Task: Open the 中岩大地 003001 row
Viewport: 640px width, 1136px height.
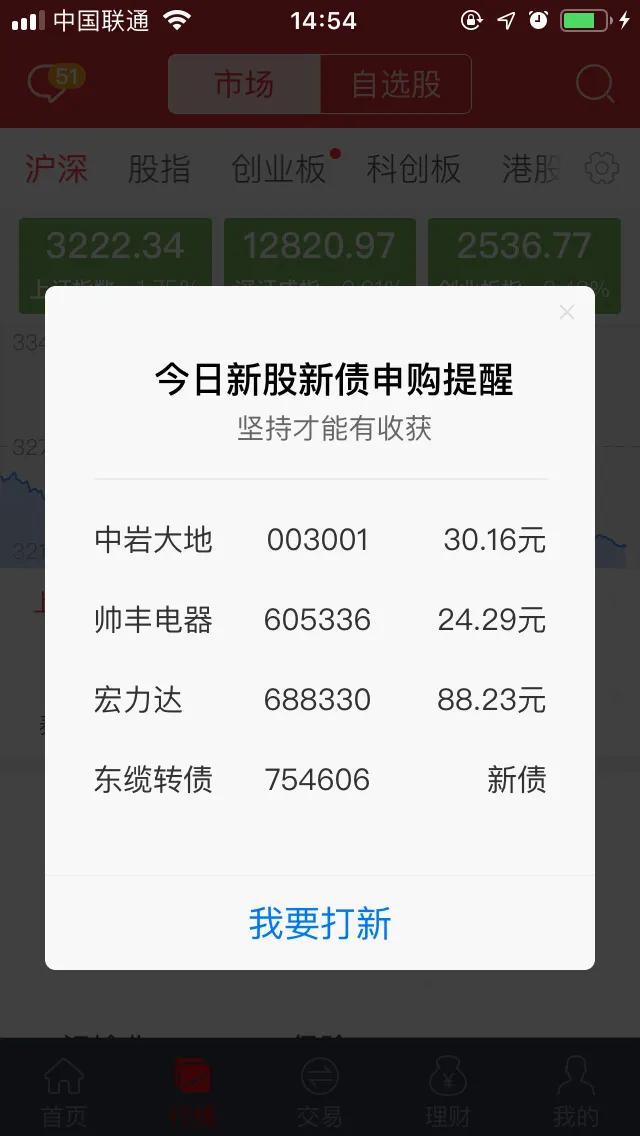Action: pos(320,540)
